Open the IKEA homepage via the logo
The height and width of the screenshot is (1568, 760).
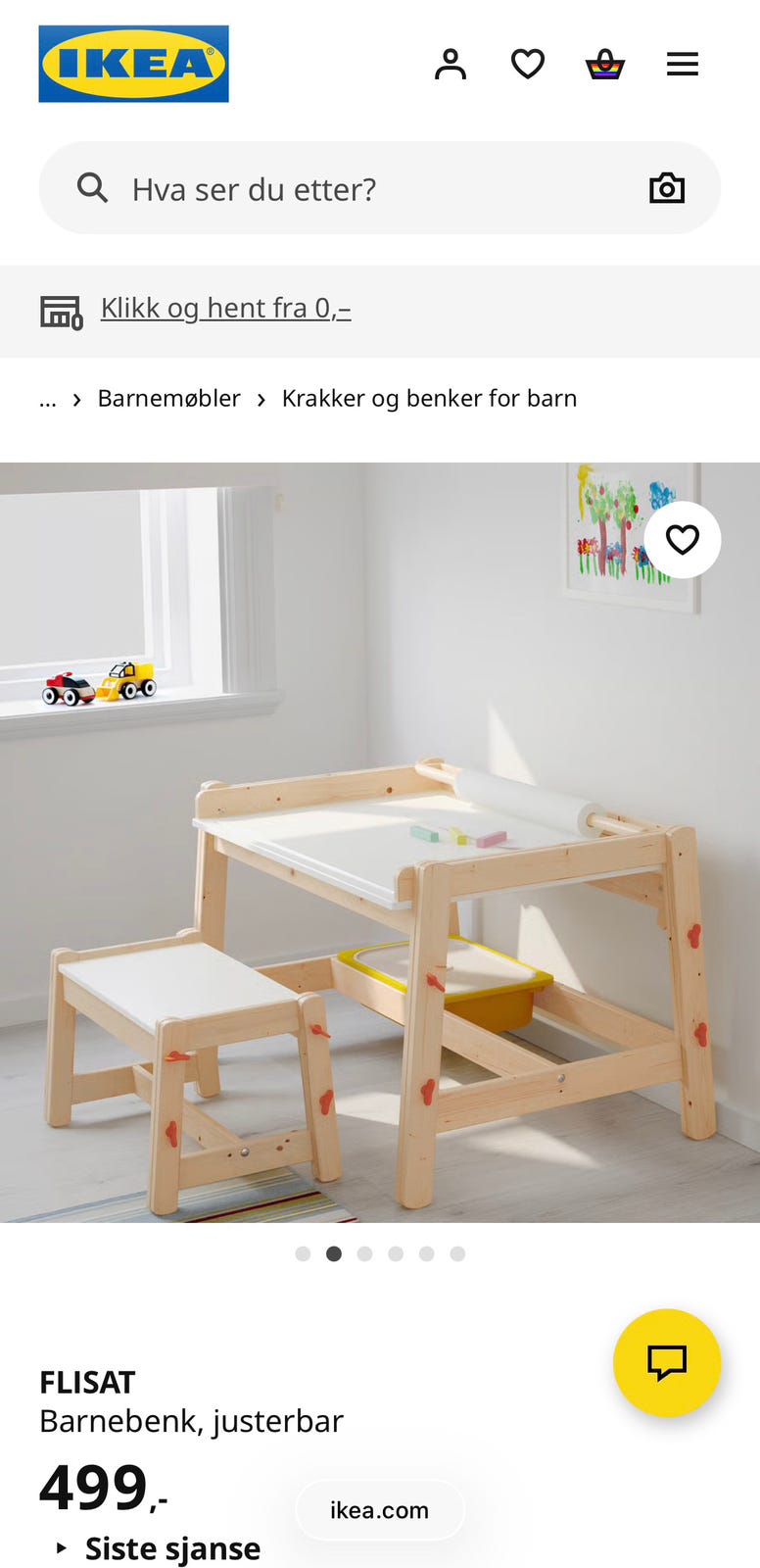coord(133,63)
